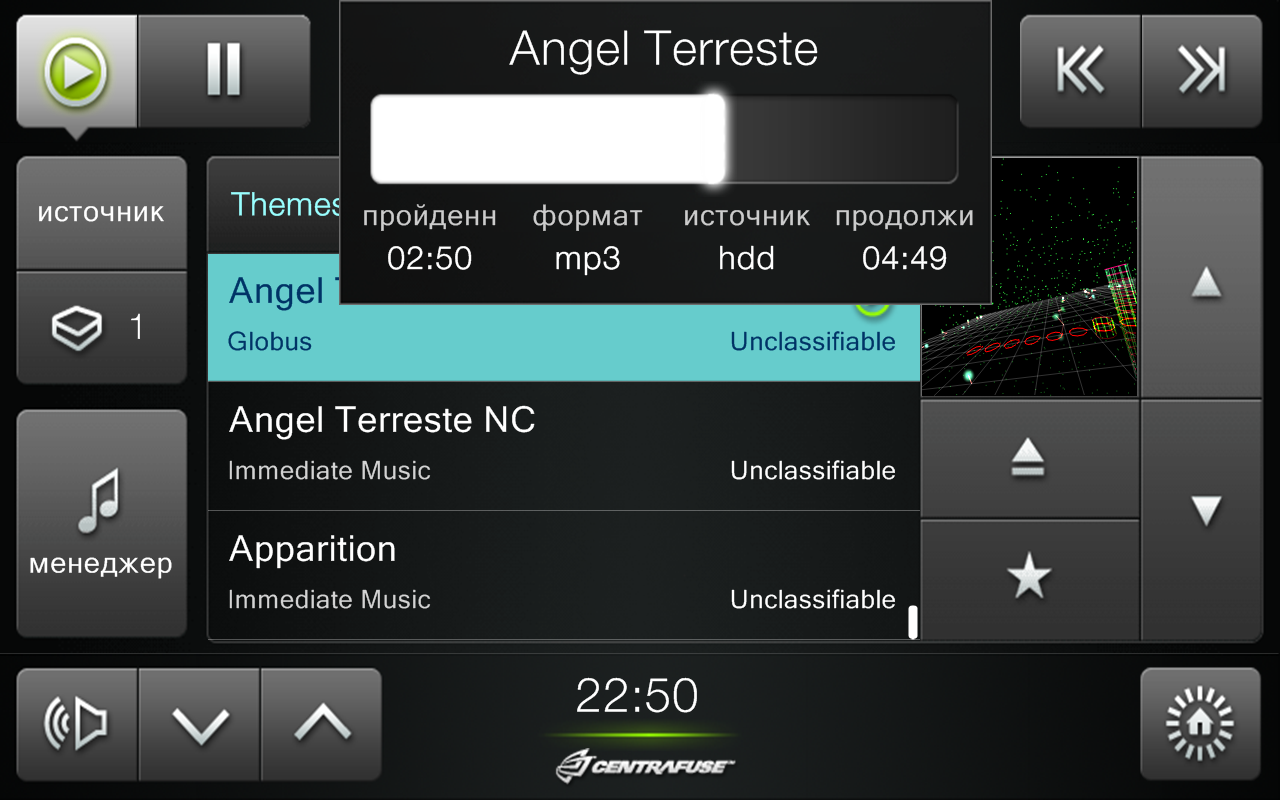Tap the green play button
The height and width of the screenshot is (800, 1280).
[76, 71]
